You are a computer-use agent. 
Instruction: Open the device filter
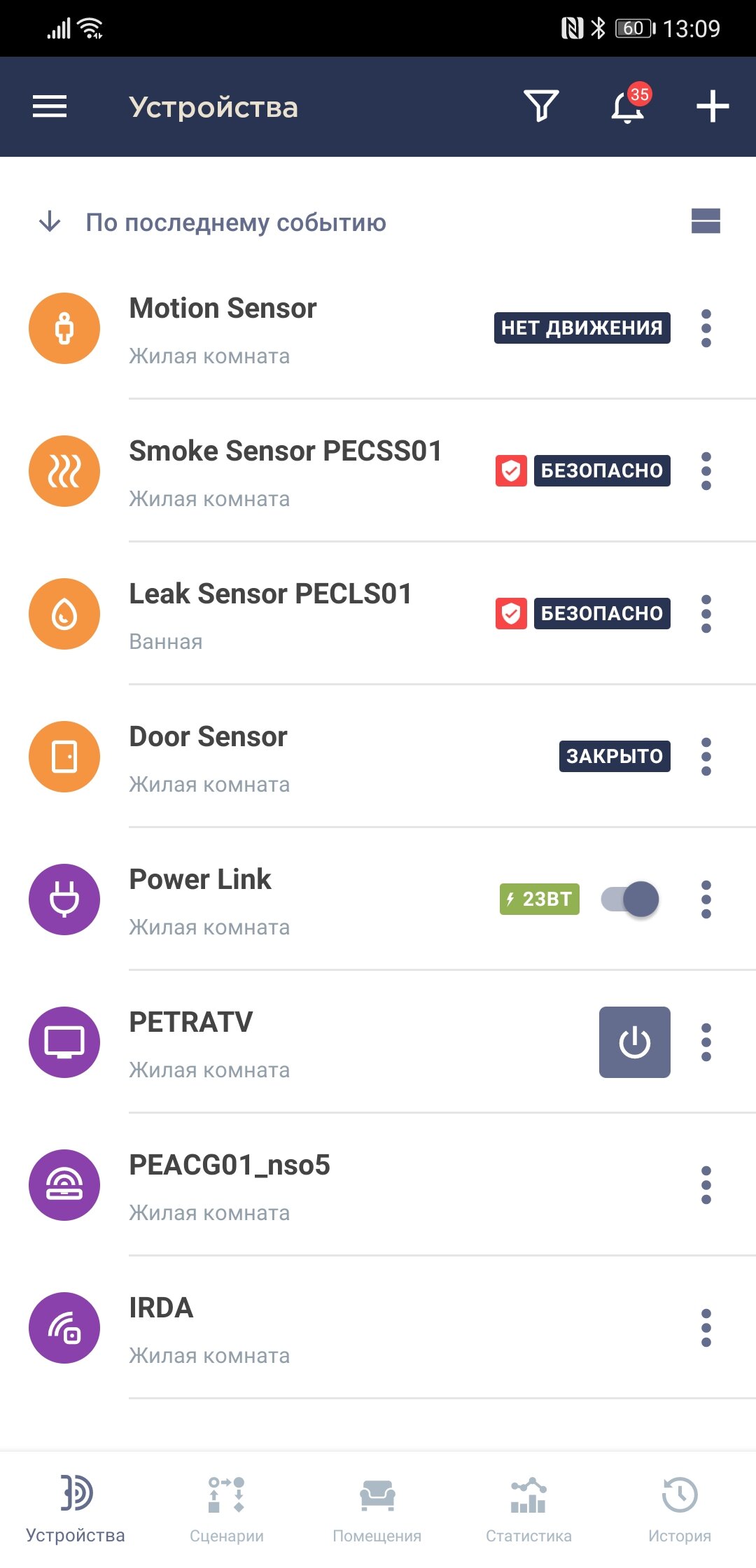(541, 106)
